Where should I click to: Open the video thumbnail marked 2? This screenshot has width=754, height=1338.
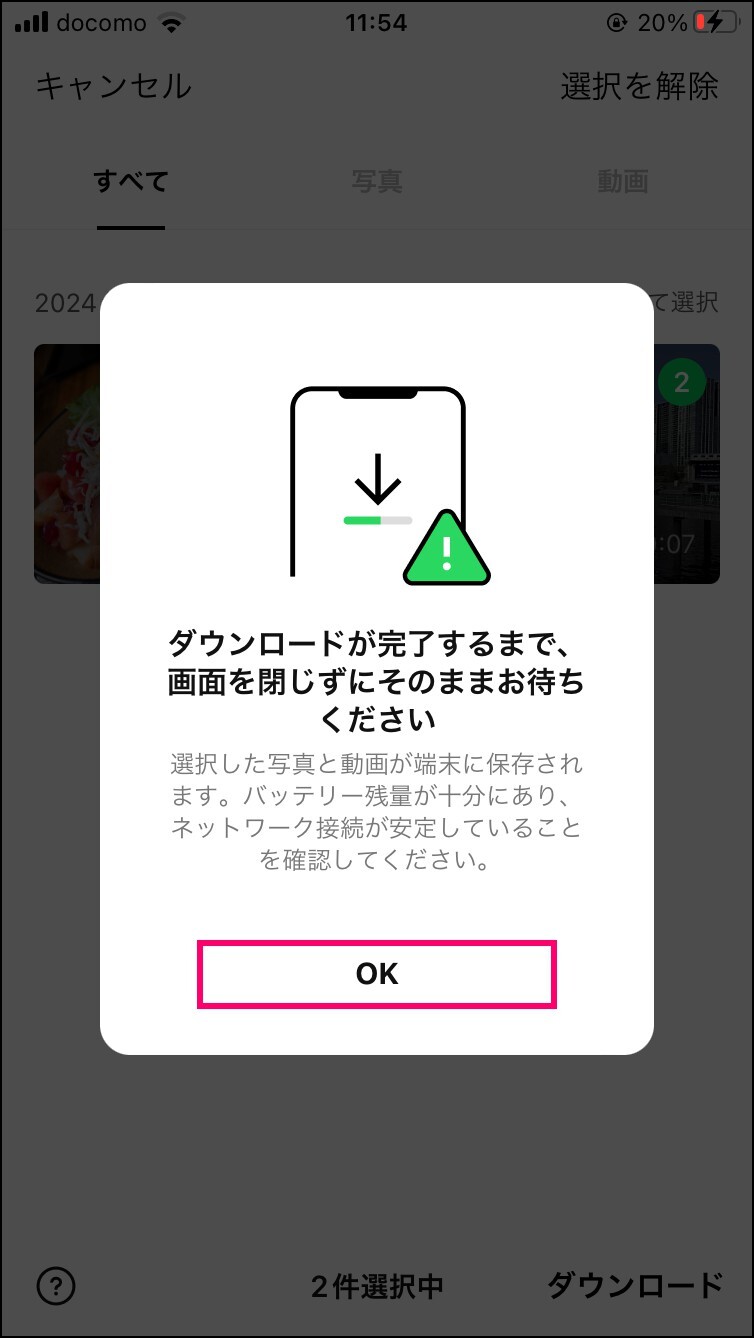687,464
